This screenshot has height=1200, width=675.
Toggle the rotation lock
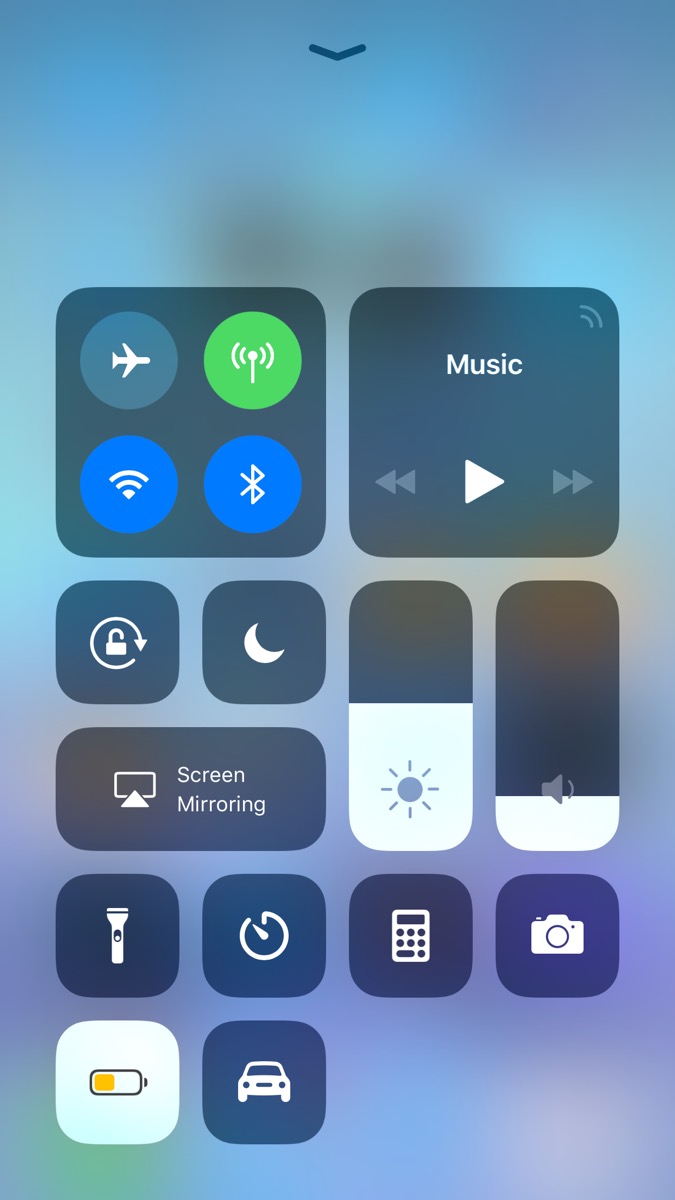118,642
